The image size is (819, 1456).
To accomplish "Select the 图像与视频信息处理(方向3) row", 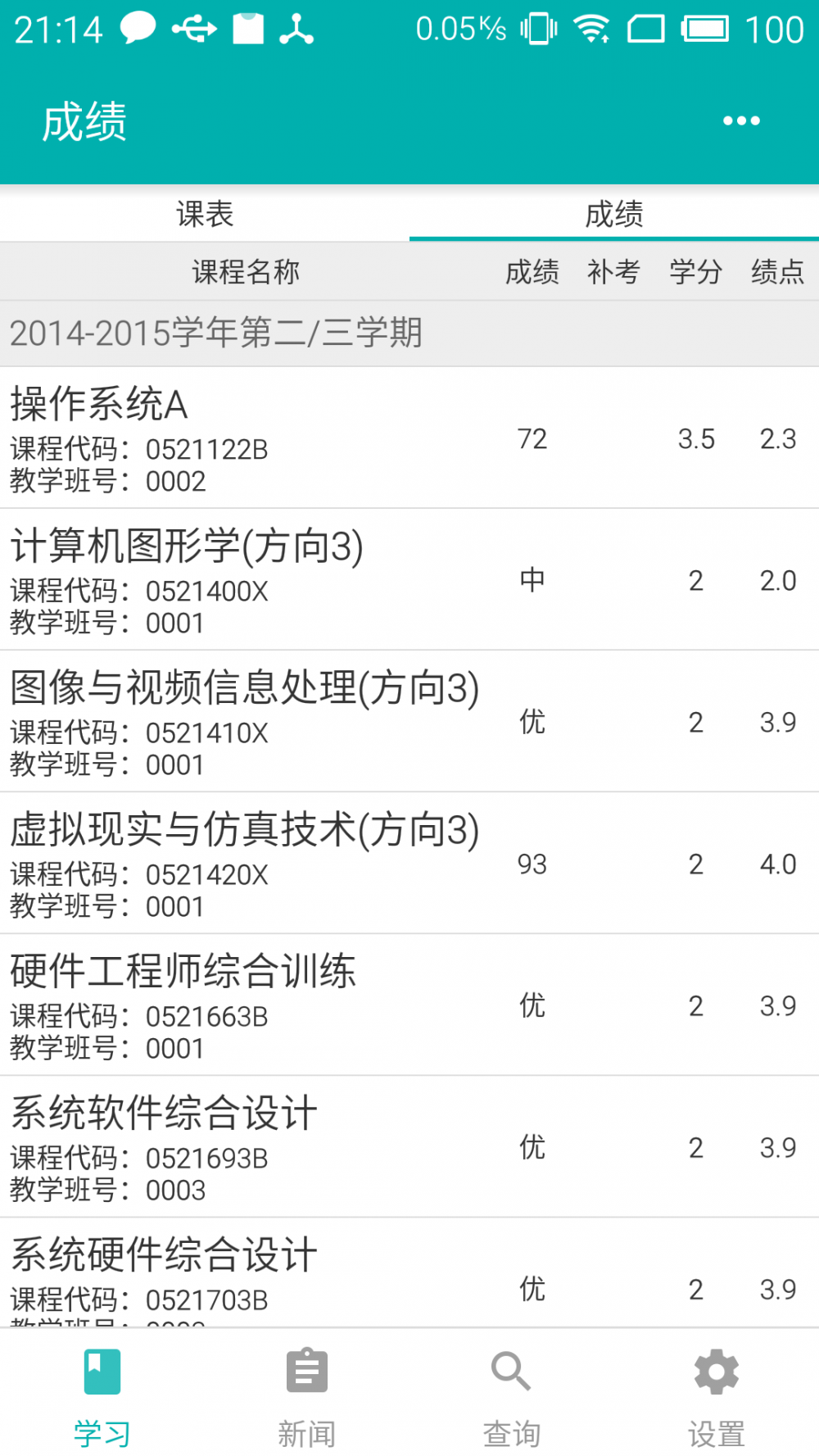I will (x=409, y=722).
